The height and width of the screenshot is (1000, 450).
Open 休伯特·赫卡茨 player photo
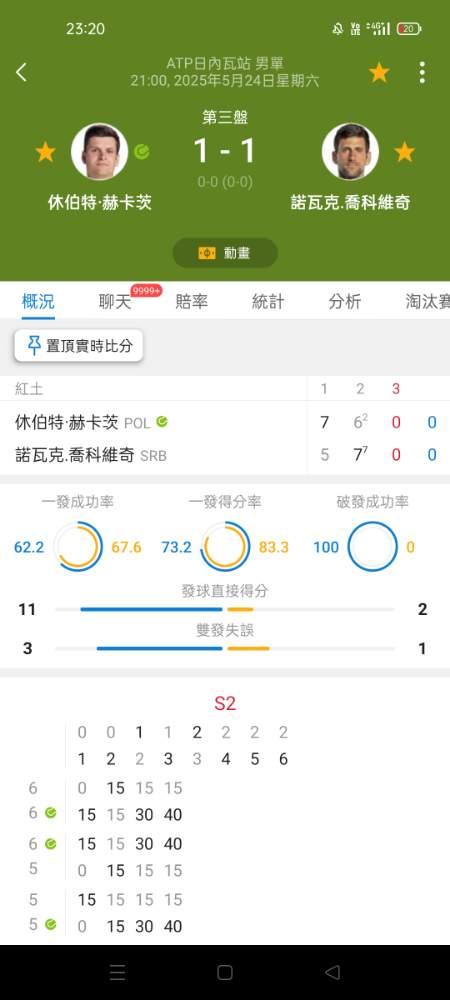tap(99, 152)
